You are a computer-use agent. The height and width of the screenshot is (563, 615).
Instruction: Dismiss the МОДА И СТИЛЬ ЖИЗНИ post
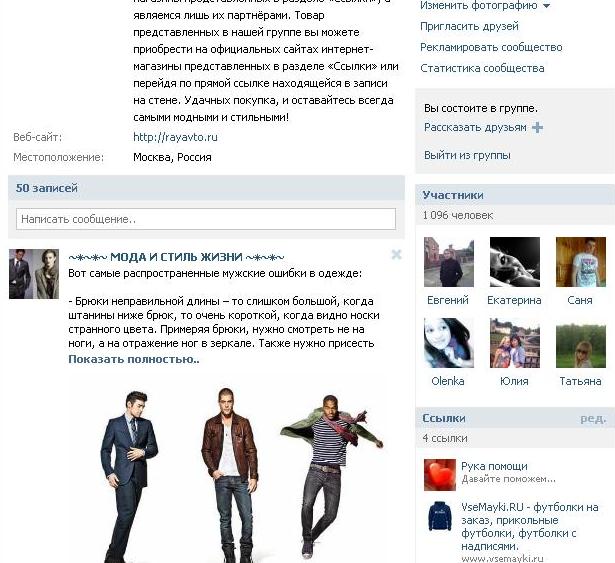click(x=396, y=255)
